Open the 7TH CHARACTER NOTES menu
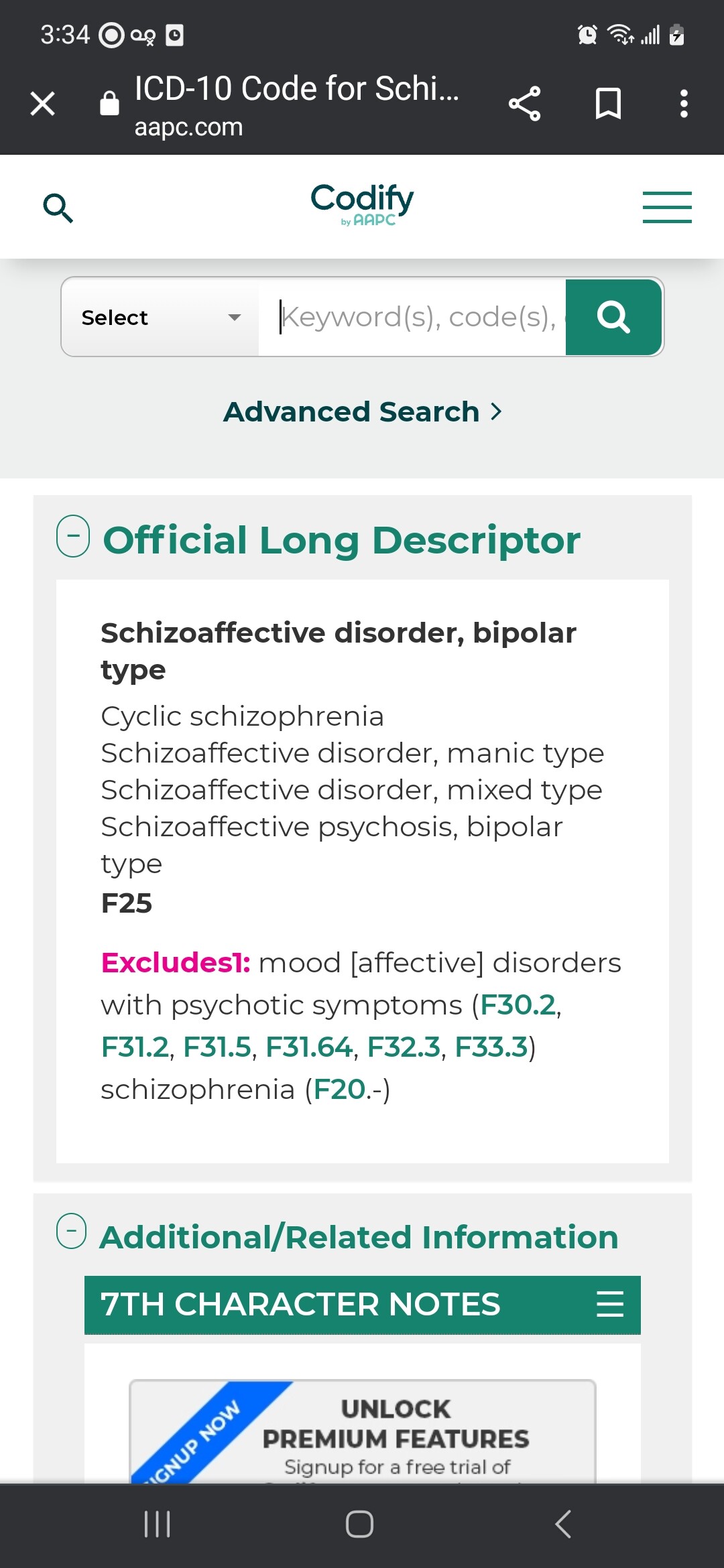Screen dimensions: 724x1568 pyautogui.click(x=609, y=1304)
